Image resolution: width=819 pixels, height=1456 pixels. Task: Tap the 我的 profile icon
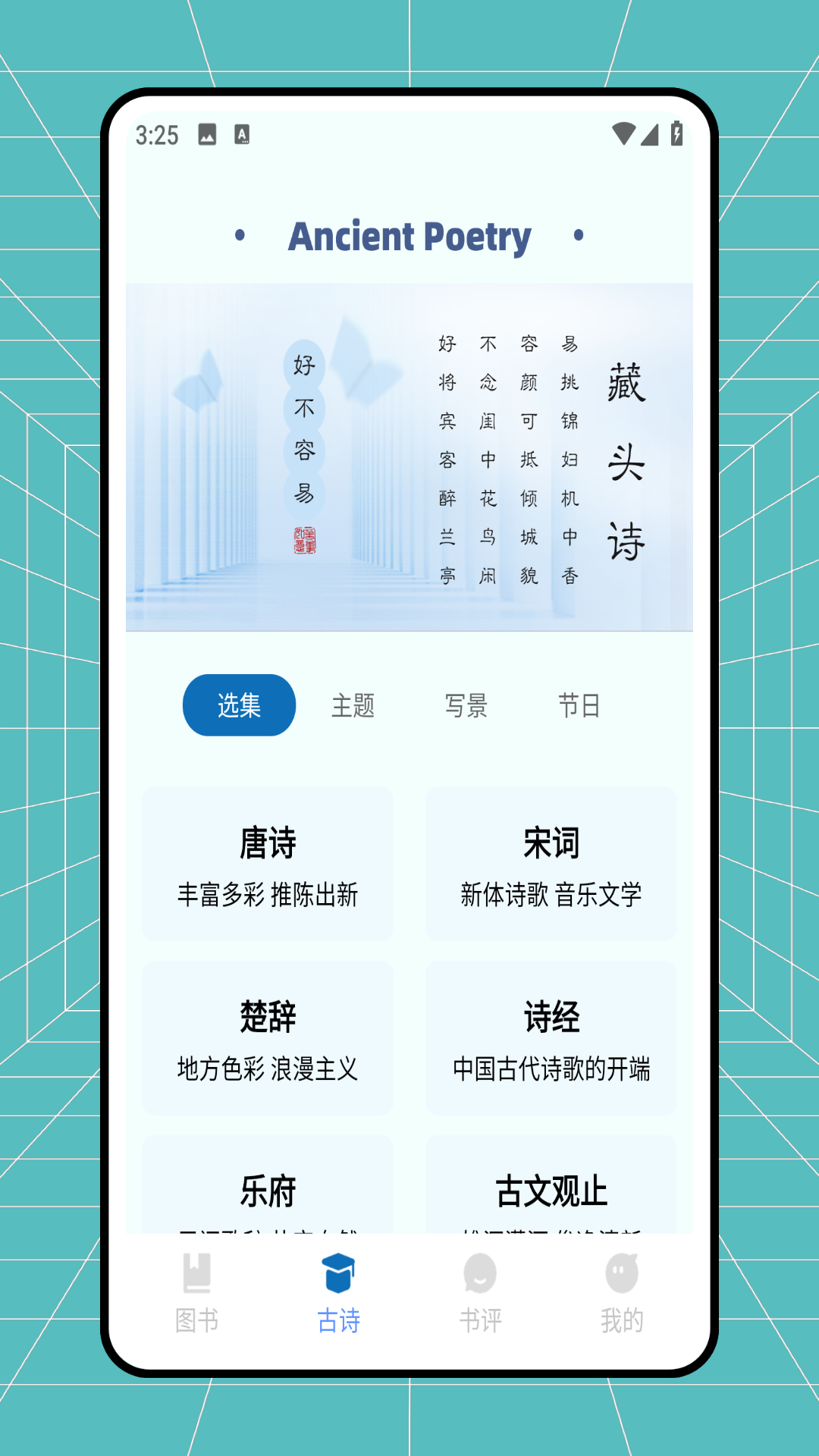[x=622, y=1289]
